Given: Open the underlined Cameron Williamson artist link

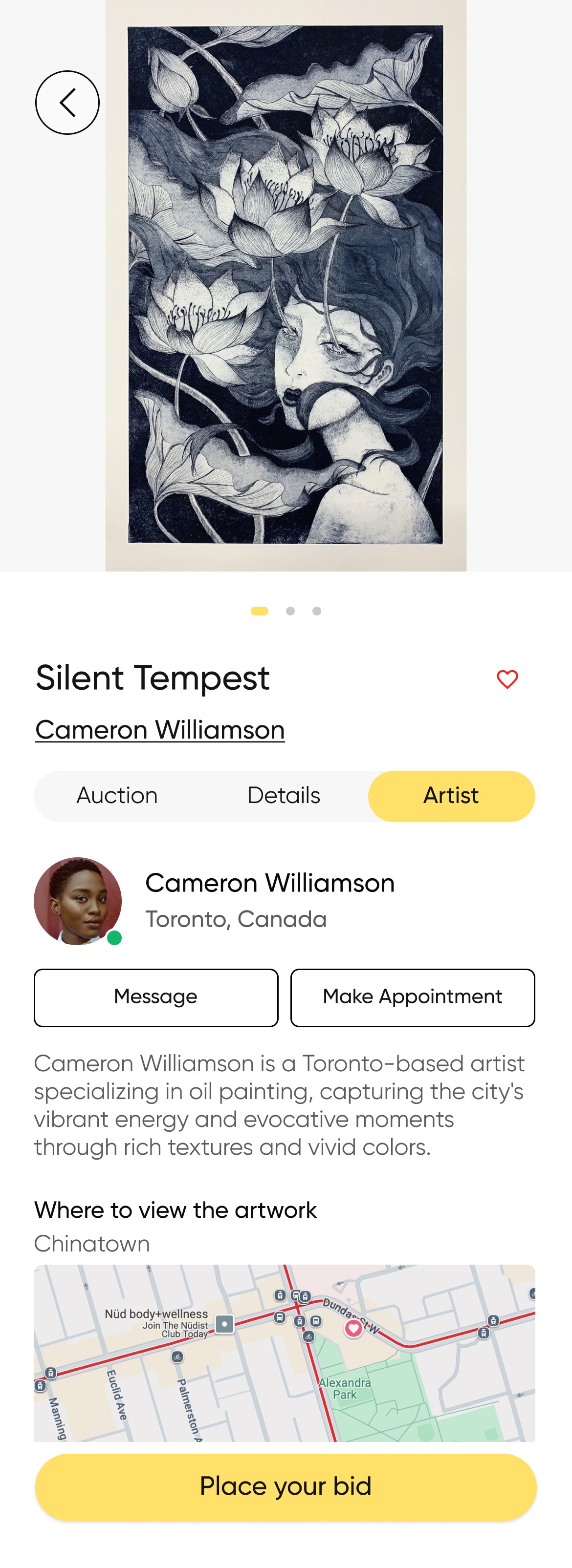Looking at the screenshot, I should pyautogui.click(x=159, y=730).
